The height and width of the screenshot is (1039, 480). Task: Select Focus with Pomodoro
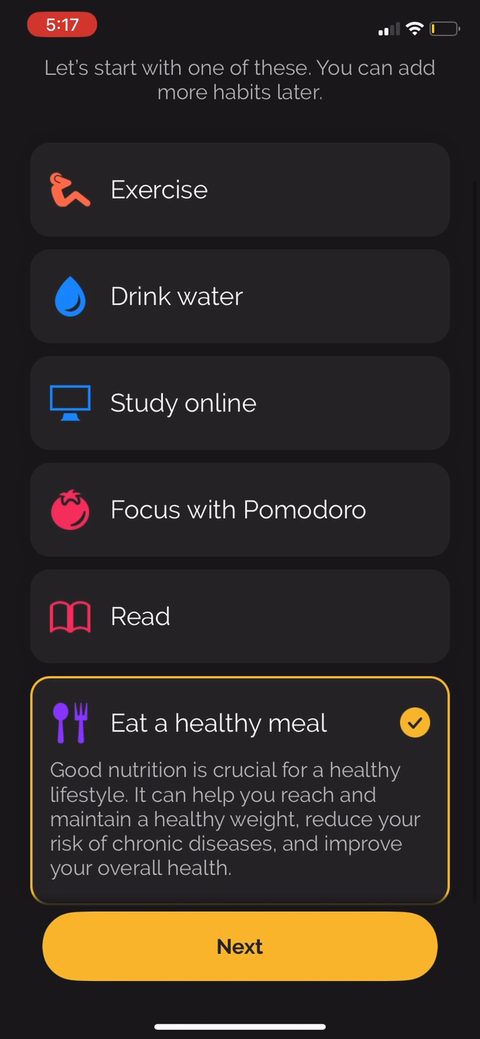[240, 510]
